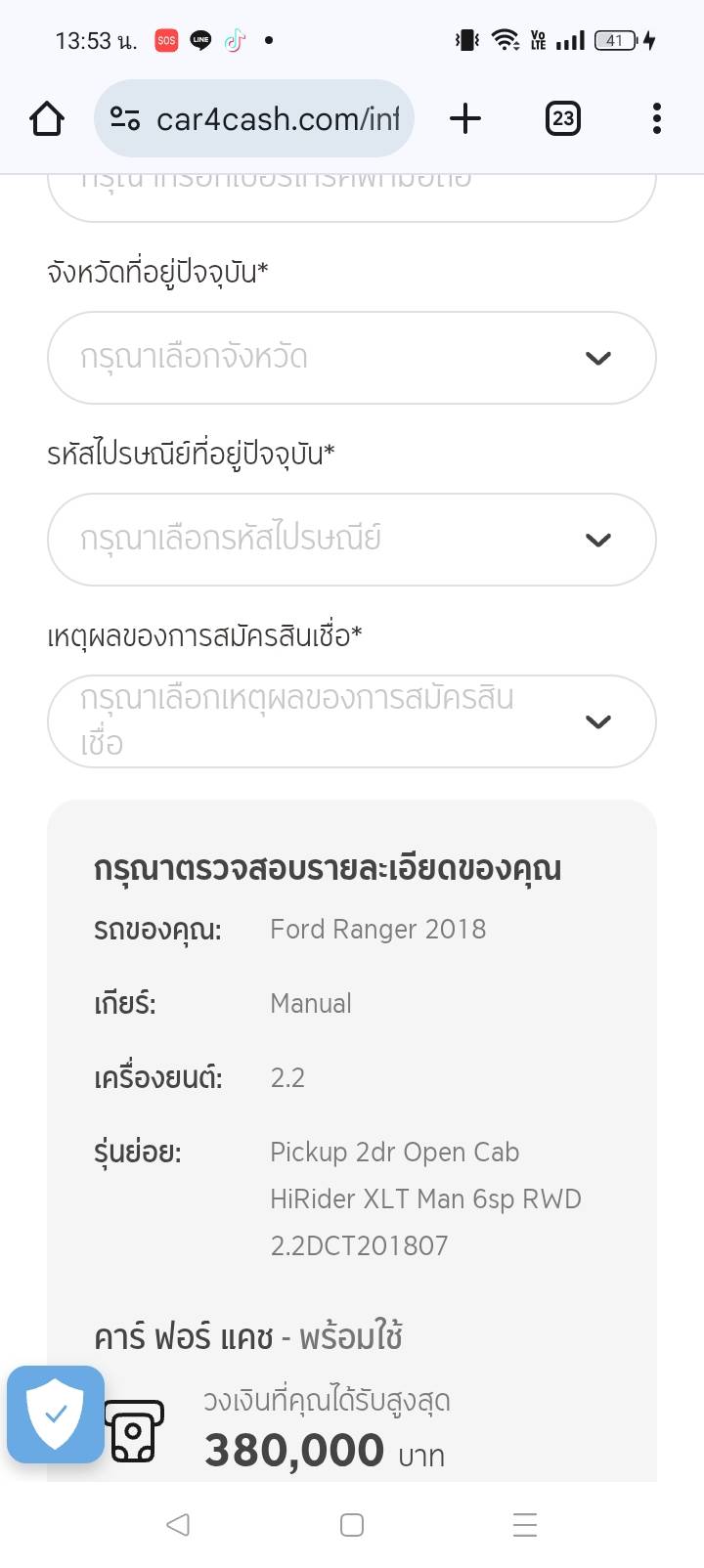This screenshot has width=704, height=1568.
Task: Expand the loan application reason dropdown
Action: [352, 721]
